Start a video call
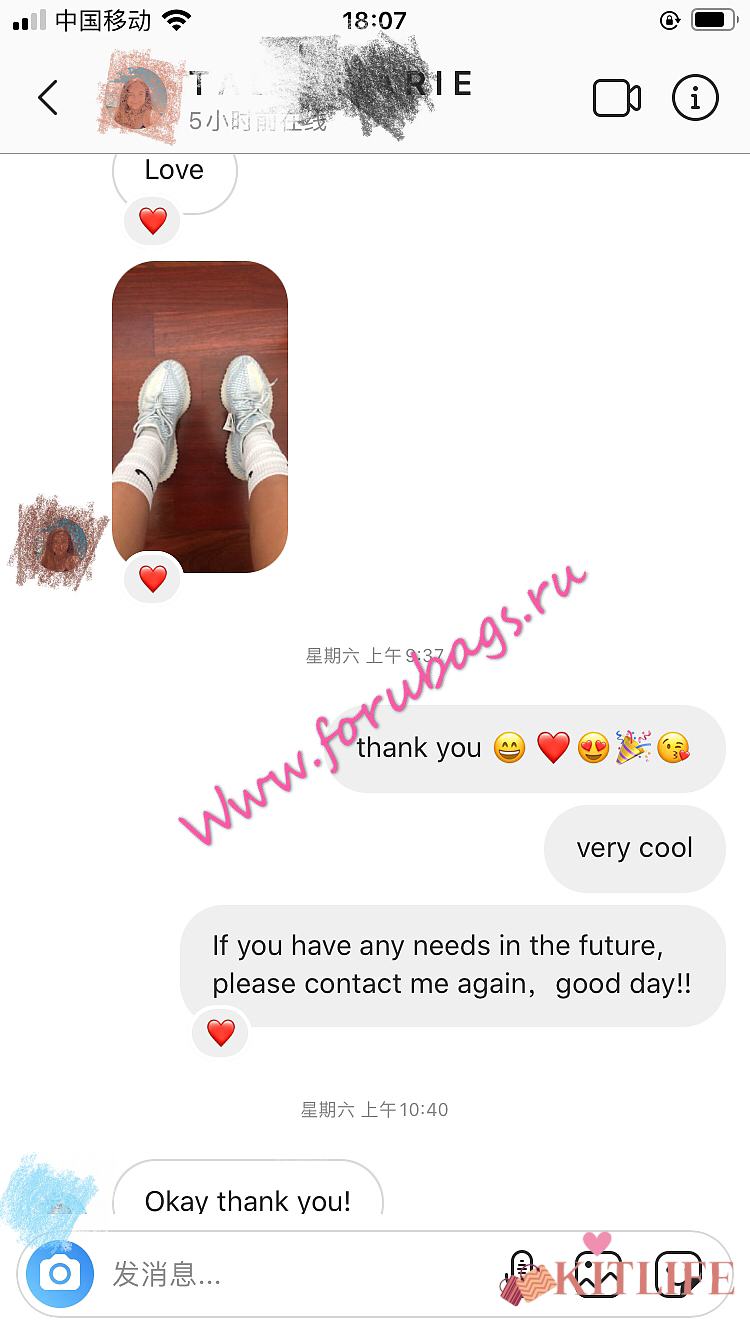 [x=616, y=98]
